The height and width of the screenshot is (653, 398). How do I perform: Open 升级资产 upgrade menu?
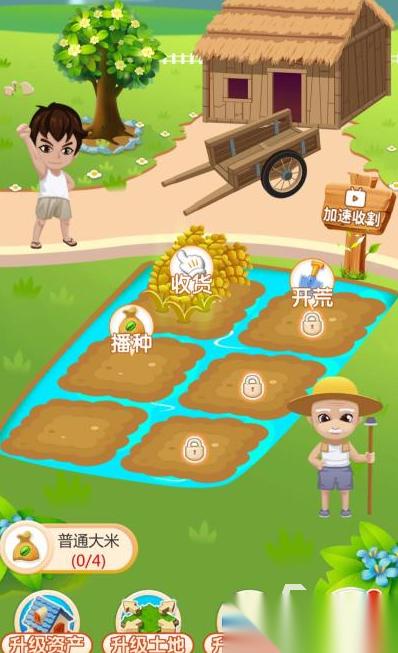46,626
